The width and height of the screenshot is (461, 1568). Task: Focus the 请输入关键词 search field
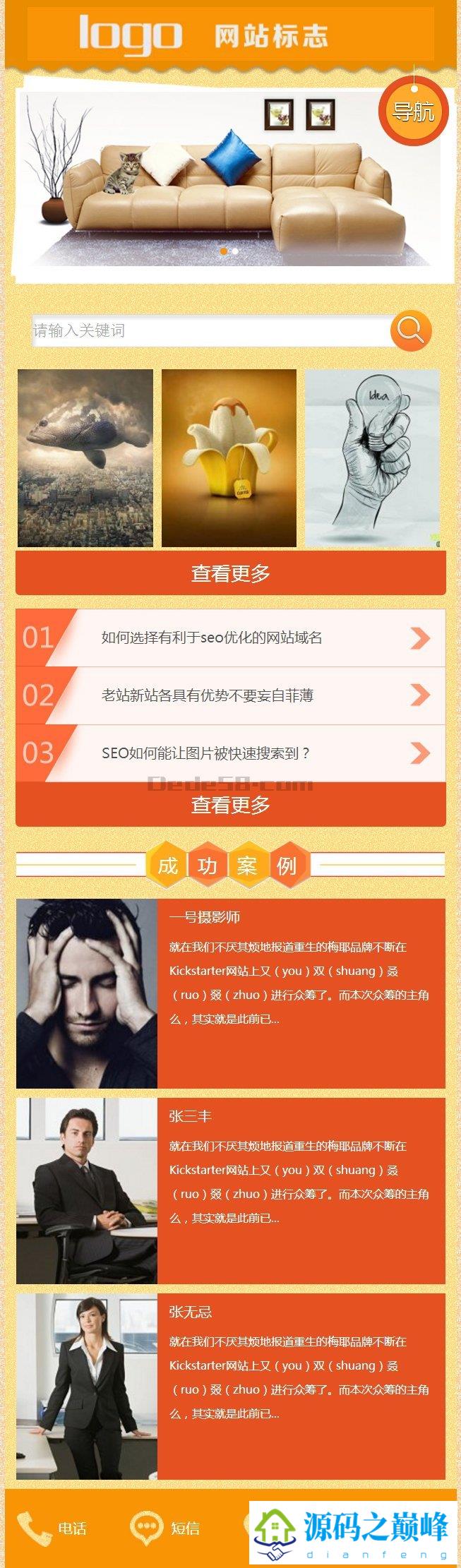click(210, 330)
